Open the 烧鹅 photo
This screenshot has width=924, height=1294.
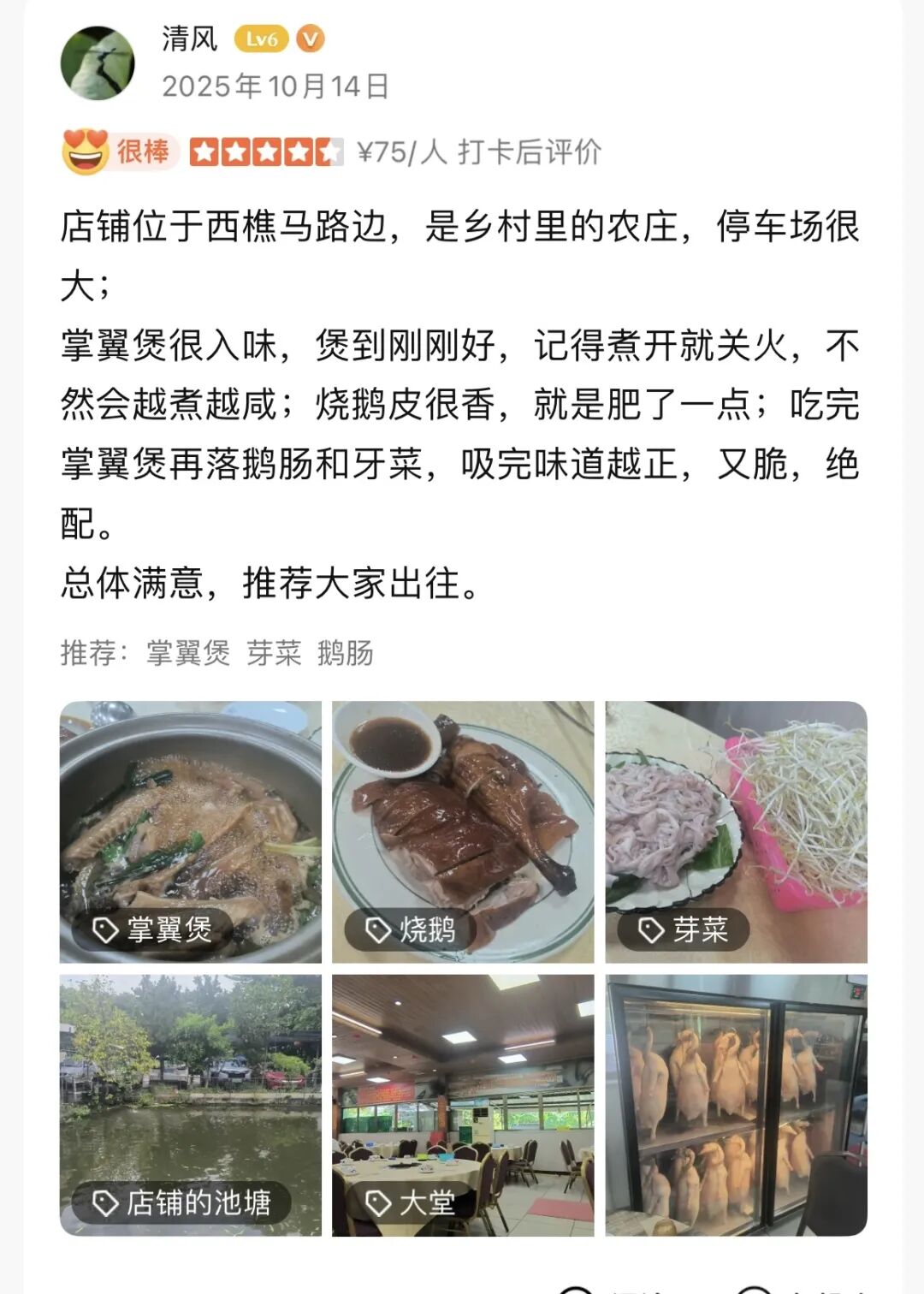pyautogui.click(x=463, y=831)
